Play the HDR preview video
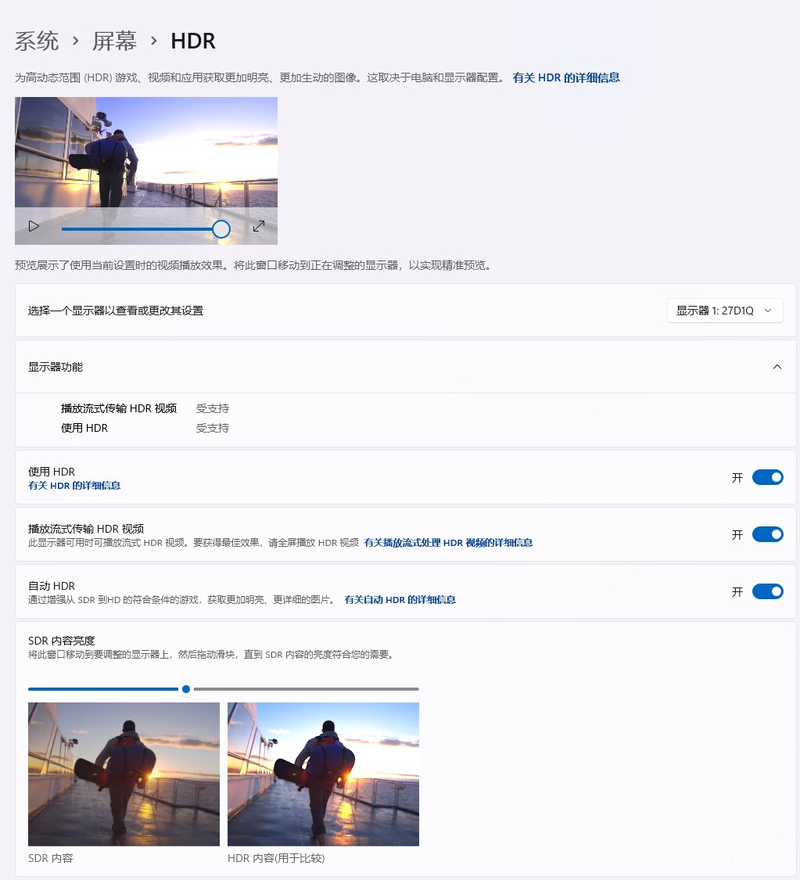The image size is (800, 880). [x=34, y=227]
